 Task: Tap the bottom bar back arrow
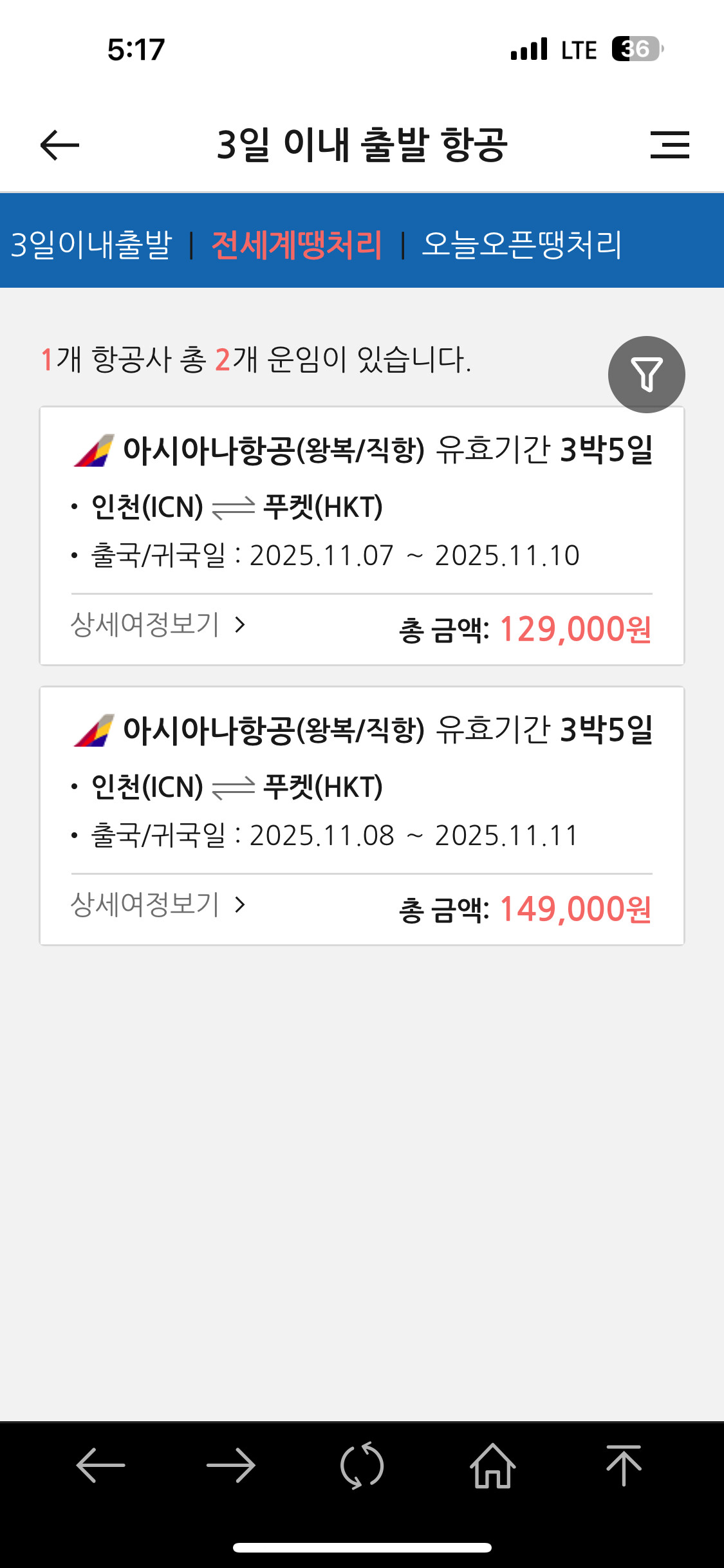click(101, 1466)
